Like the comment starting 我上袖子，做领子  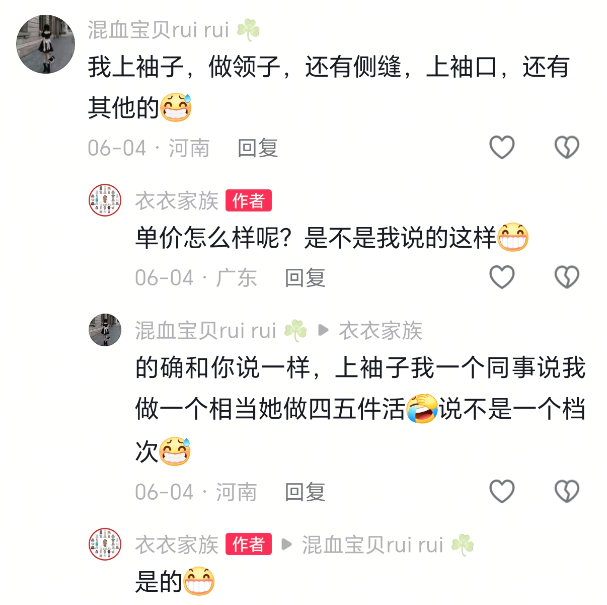pyautogui.click(x=501, y=148)
